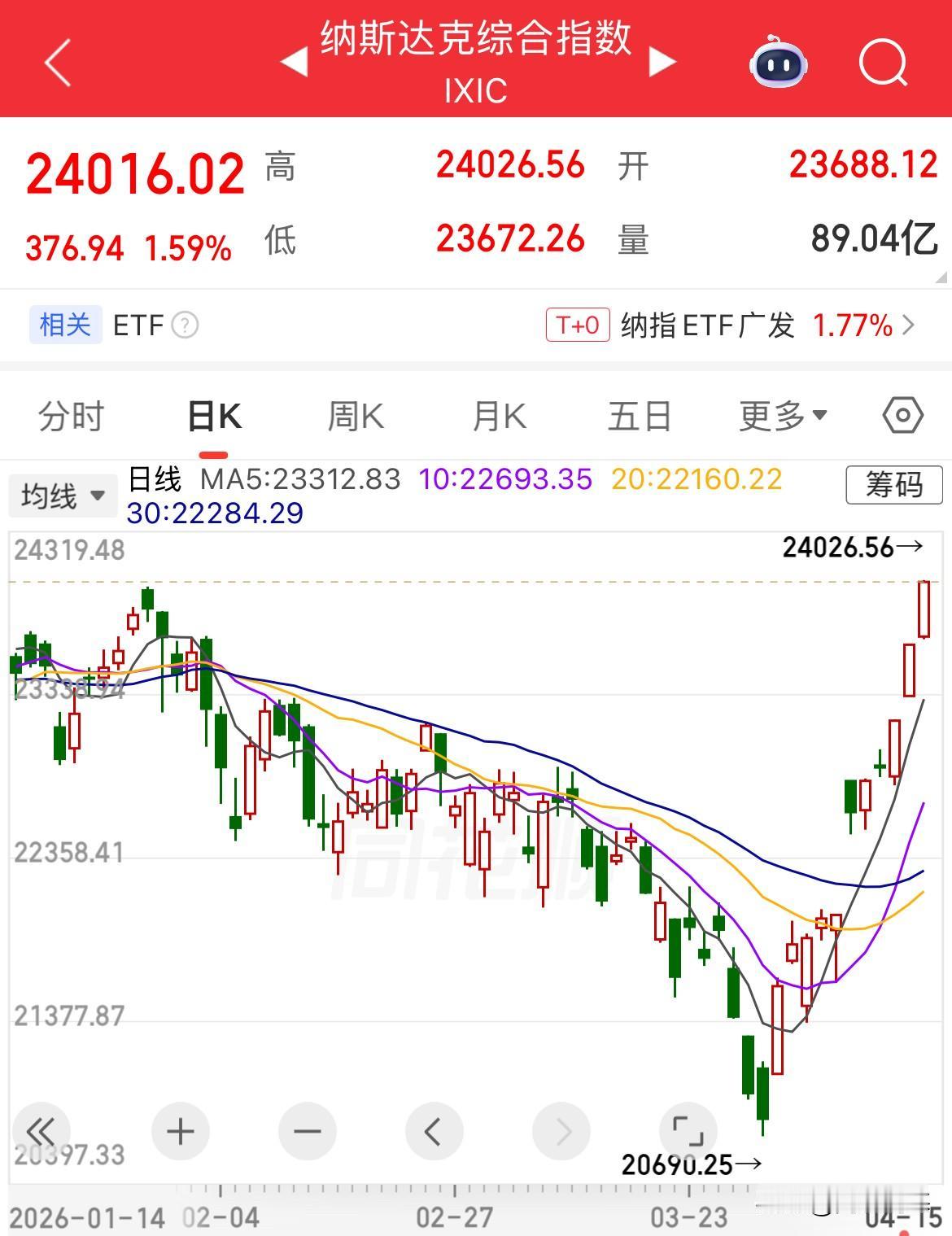Jump to earliest data with double-left icon
This screenshot has height=1236, width=952.
[43, 1131]
